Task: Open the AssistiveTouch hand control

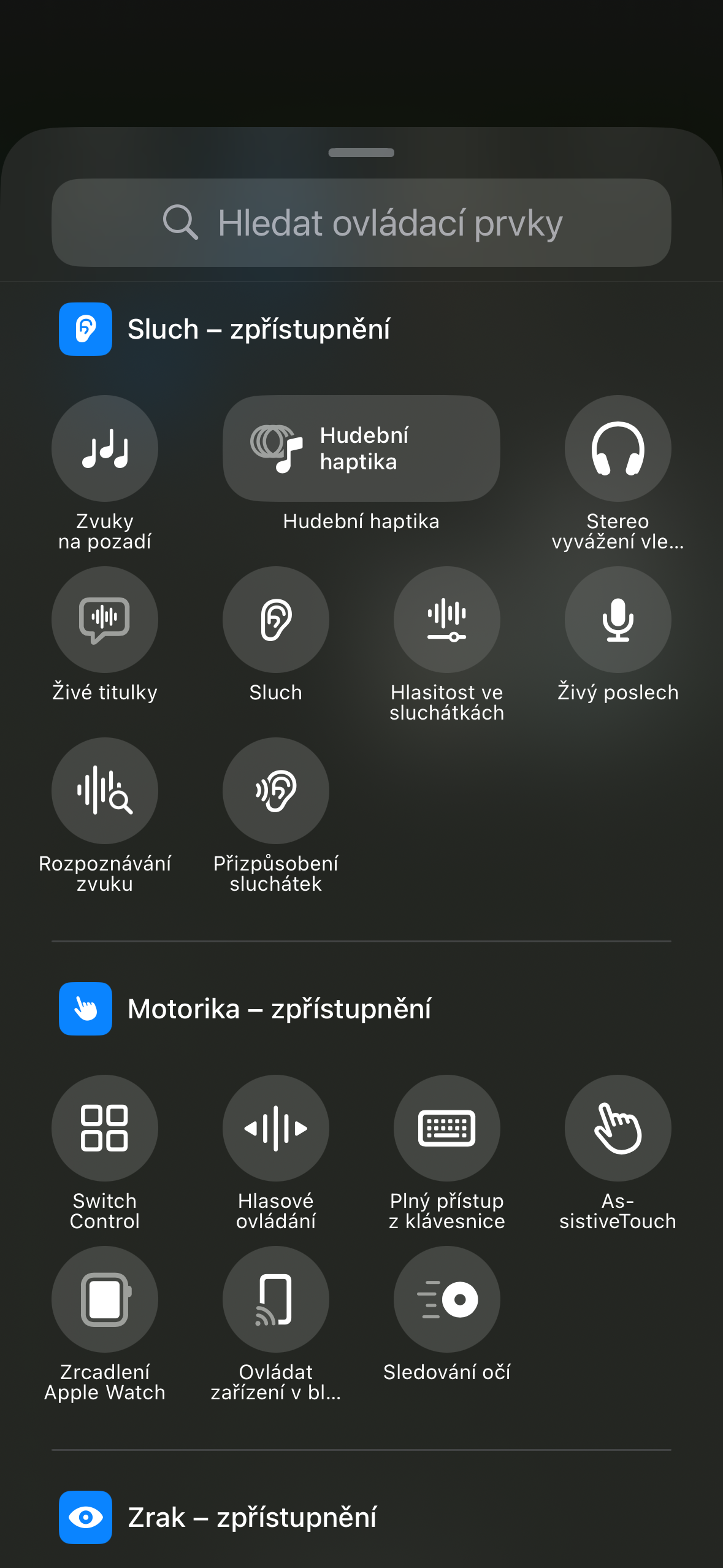Action: 618,1128
